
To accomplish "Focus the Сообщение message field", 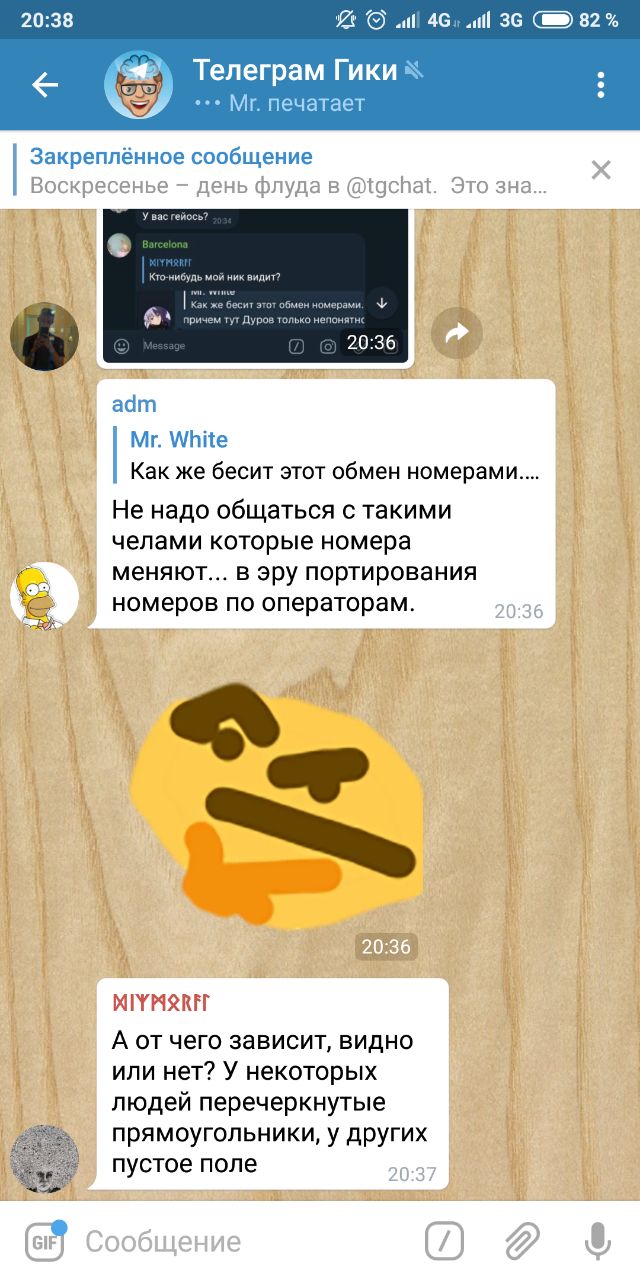I will pyautogui.click(x=240, y=1242).
